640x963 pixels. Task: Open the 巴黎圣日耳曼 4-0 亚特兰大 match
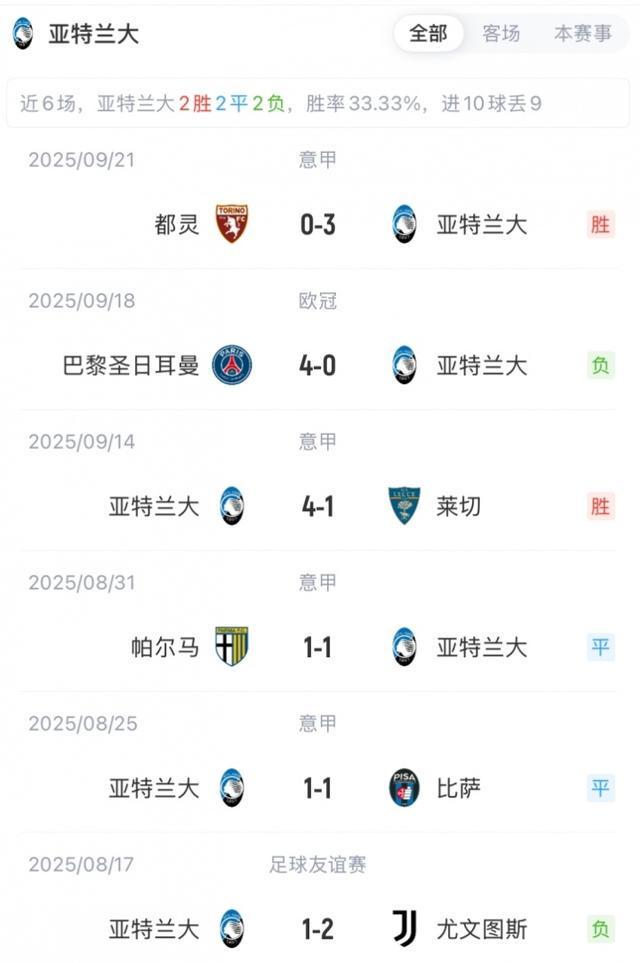point(318,366)
